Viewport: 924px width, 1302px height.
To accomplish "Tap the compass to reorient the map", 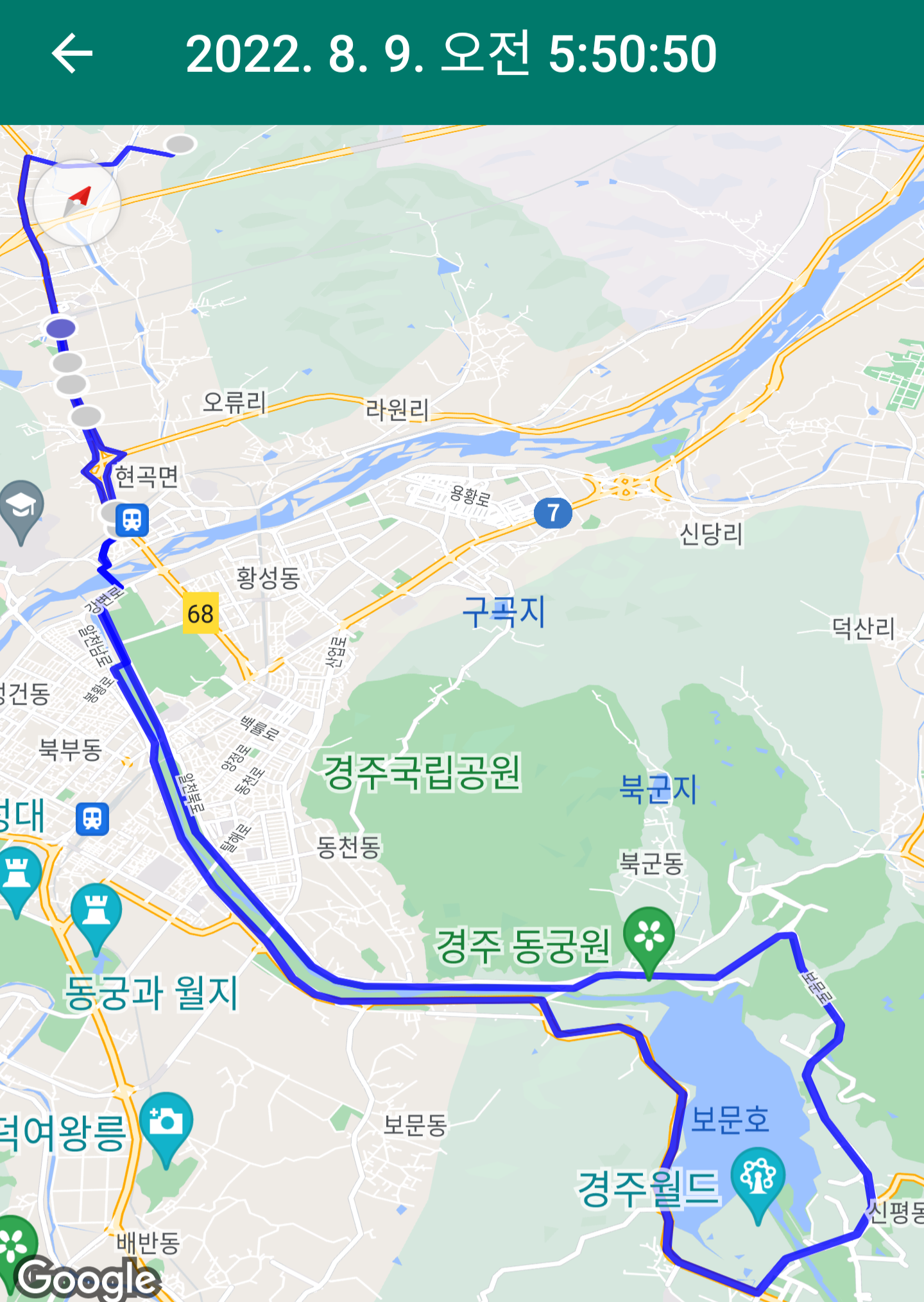I will pyautogui.click(x=77, y=202).
